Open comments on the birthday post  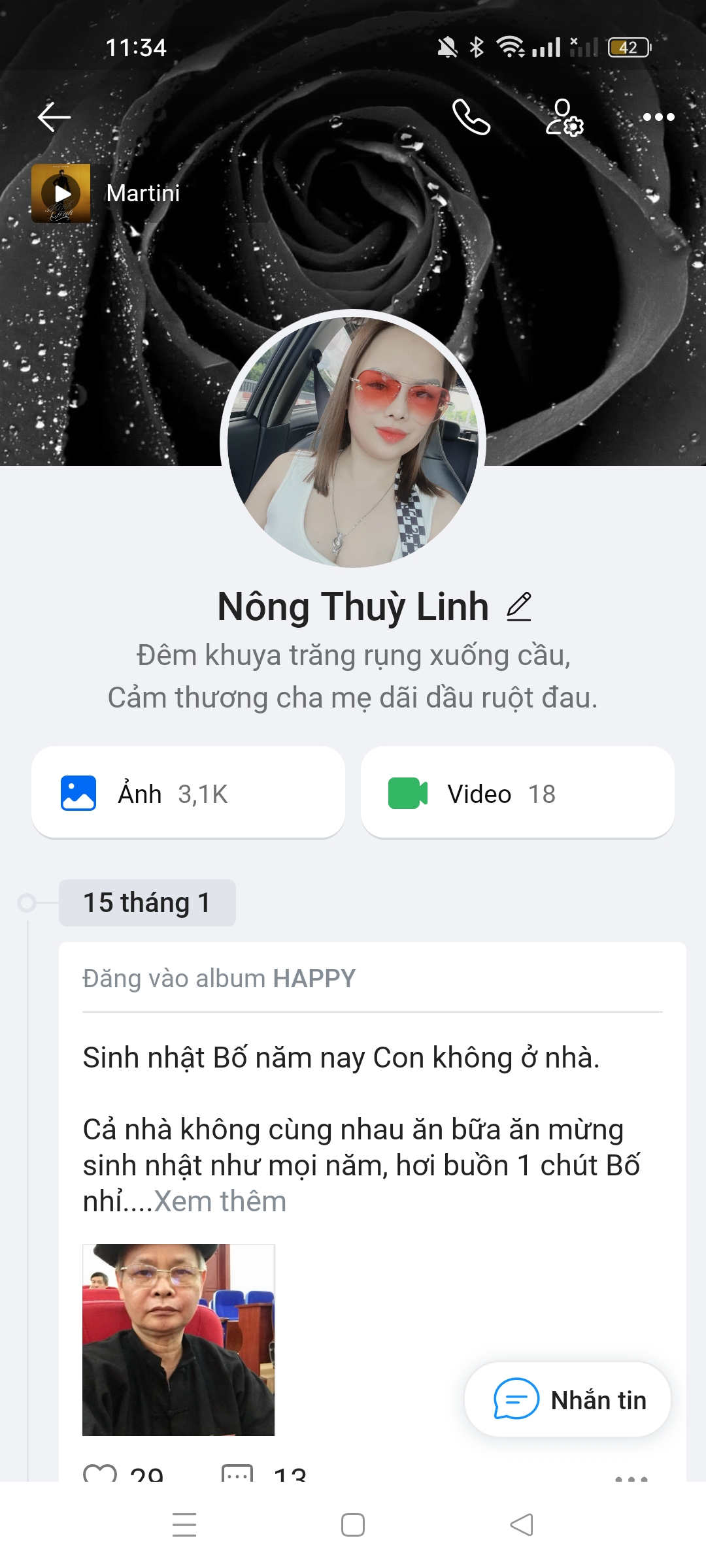(237, 1474)
